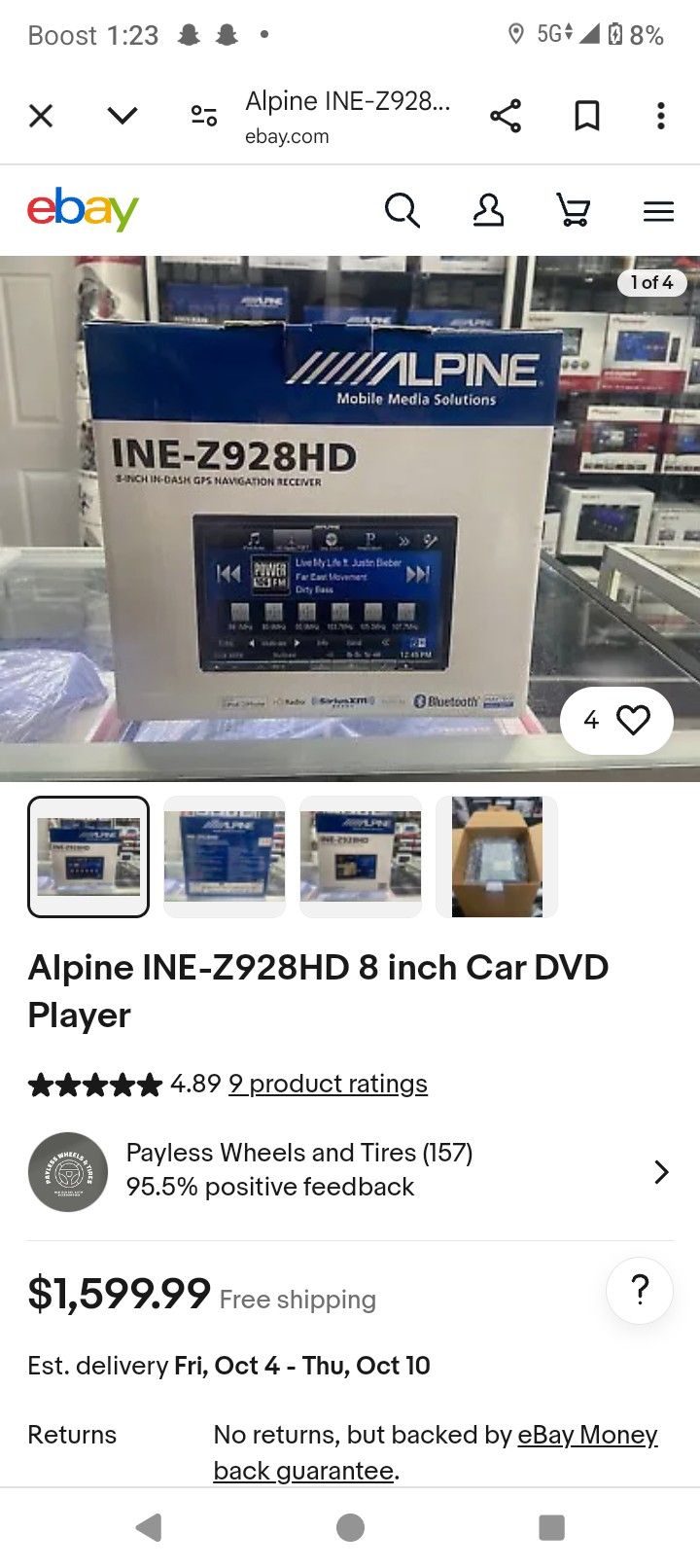The height and width of the screenshot is (1568, 700).
Task: Open the 9 product ratings link
Action: coord(328,1084)
